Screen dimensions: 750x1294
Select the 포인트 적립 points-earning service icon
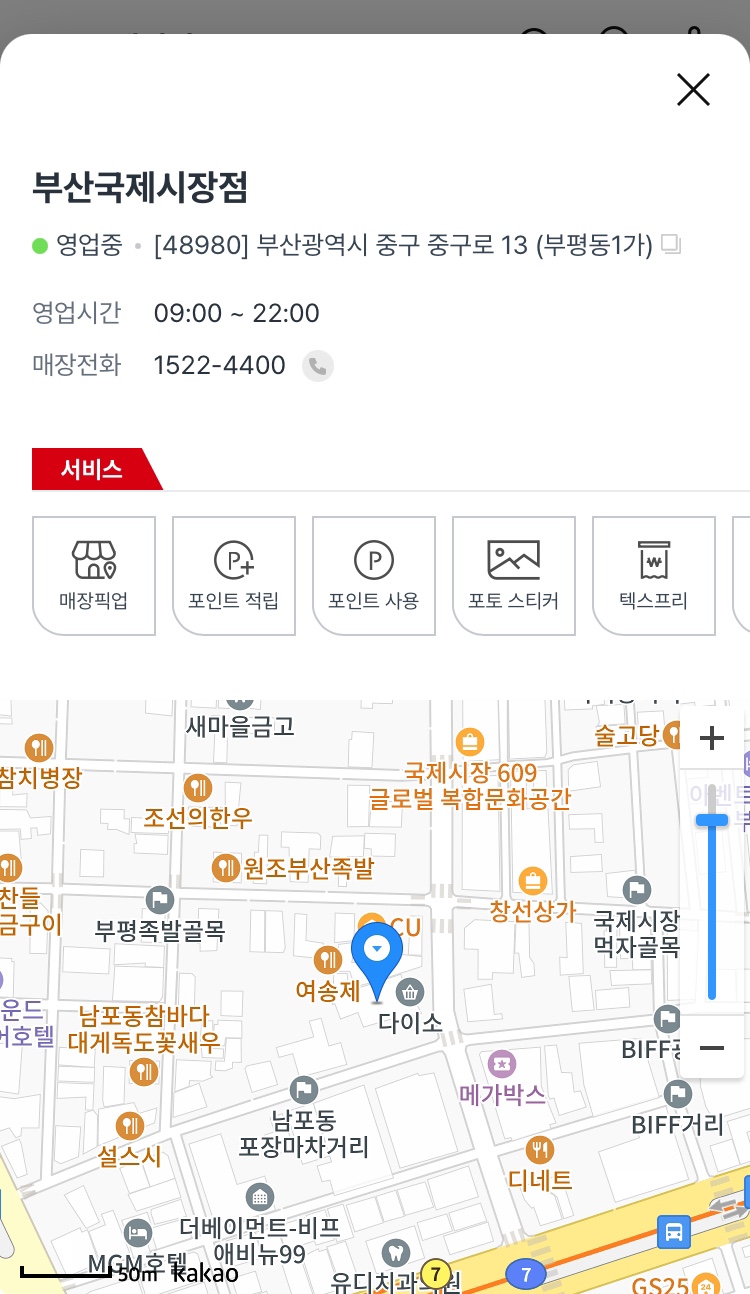click(234, 576)
